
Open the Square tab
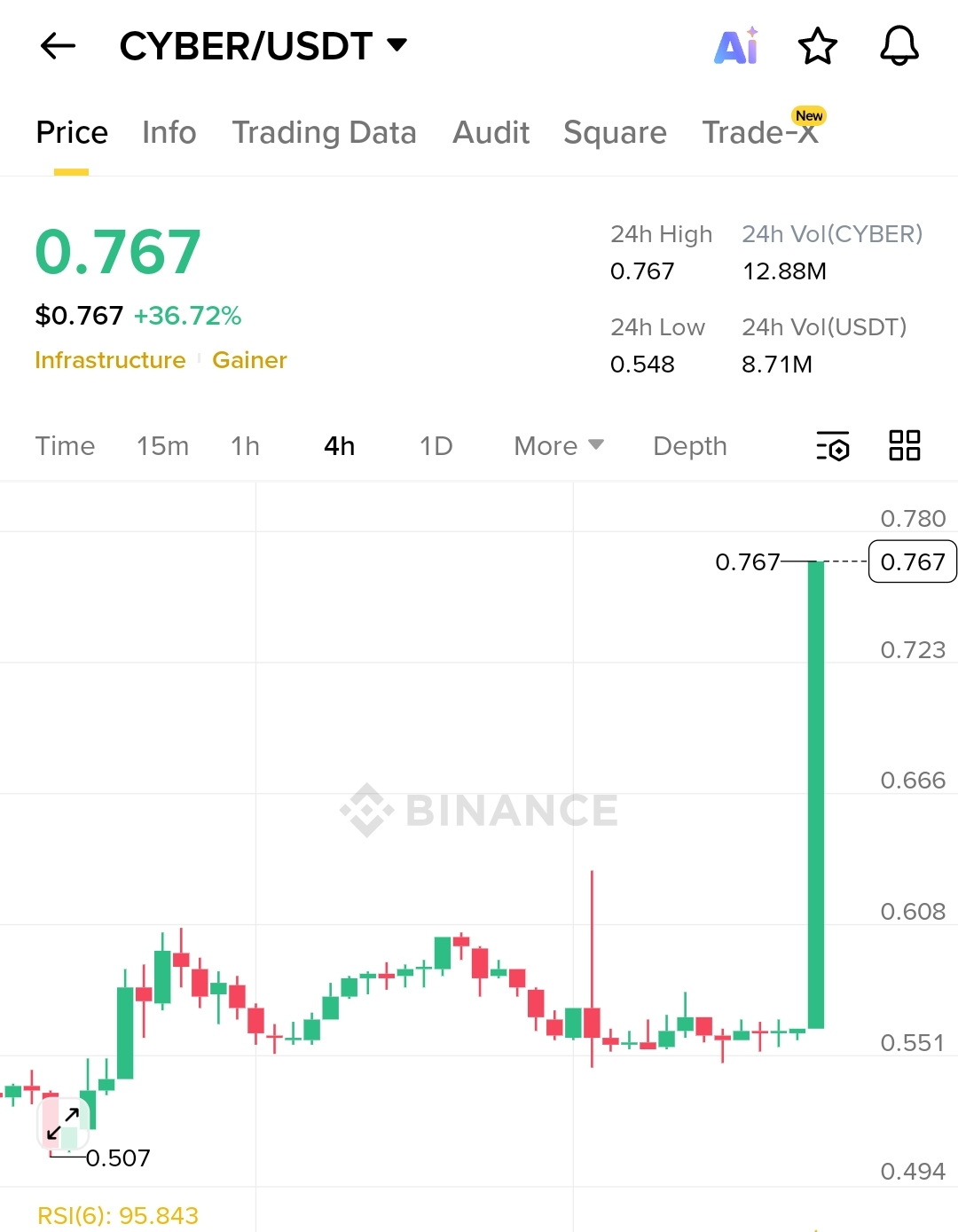tap(615, 133)
